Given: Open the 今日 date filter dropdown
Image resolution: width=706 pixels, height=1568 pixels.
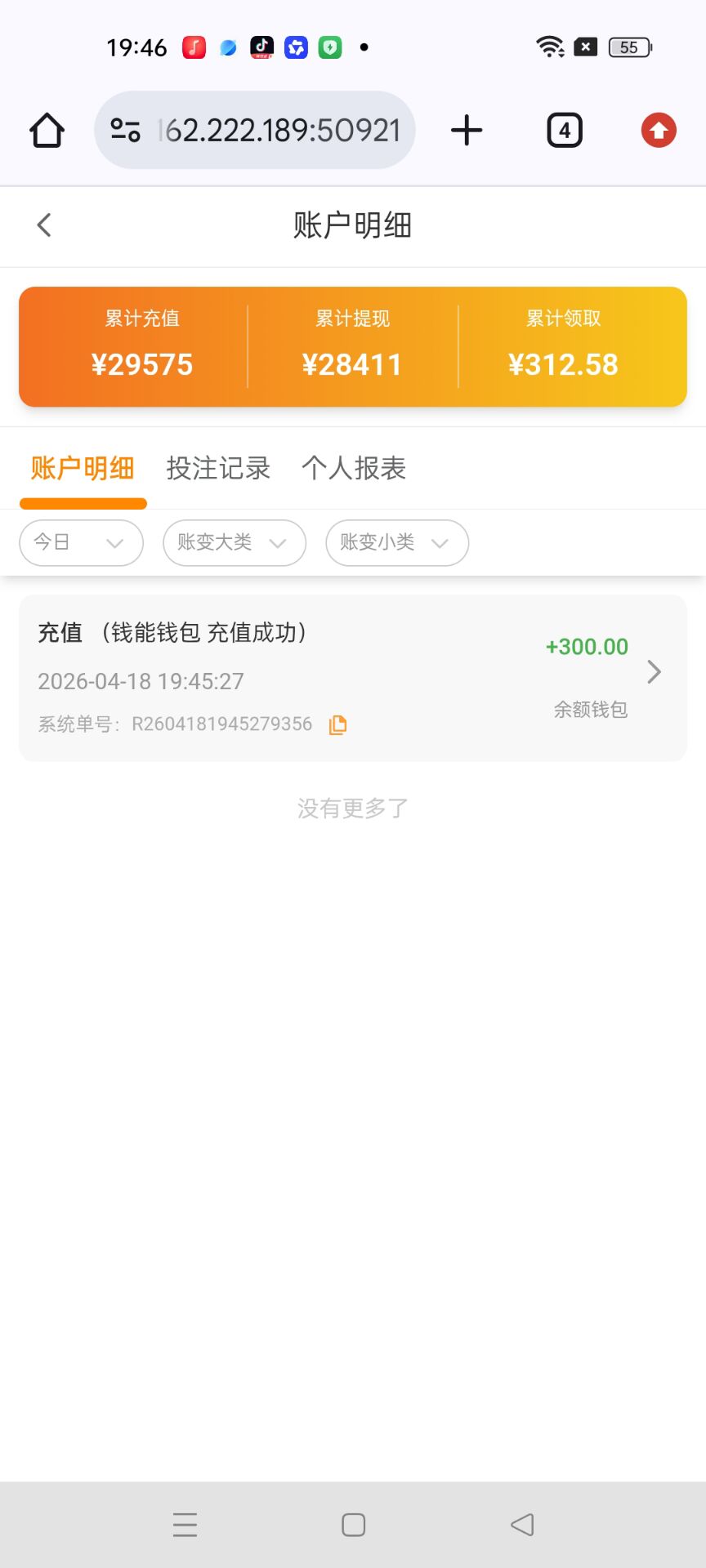Looking at the screenshot, I should click(x=80, y=542).
